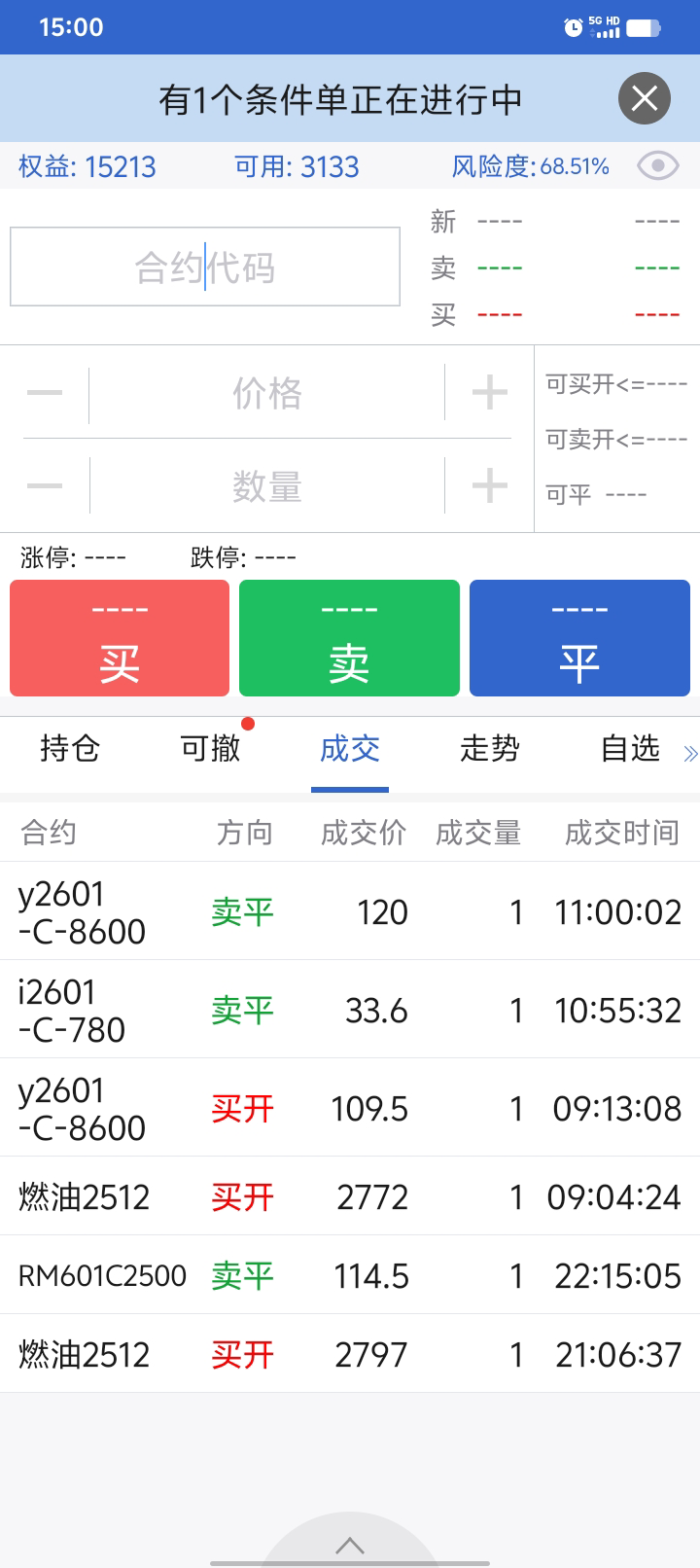Image resolution: width=700 pixels, height=1568 pixels.
Task: Tap the green 卖 button
Action: coord(349,638)
